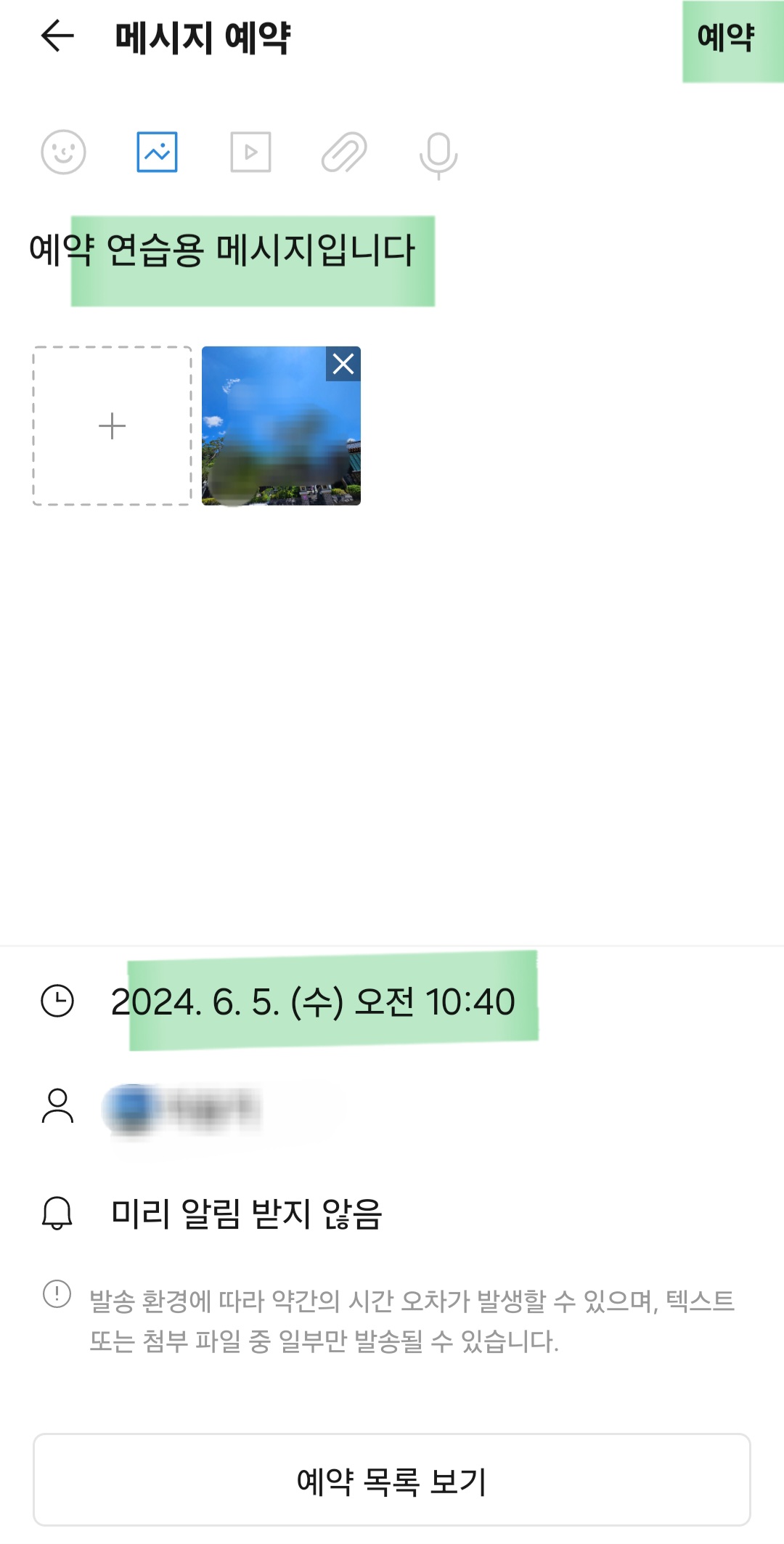Click the paperclip file attachment icon
Screen dimensions: 784x1544
click(x=343, y=153)
